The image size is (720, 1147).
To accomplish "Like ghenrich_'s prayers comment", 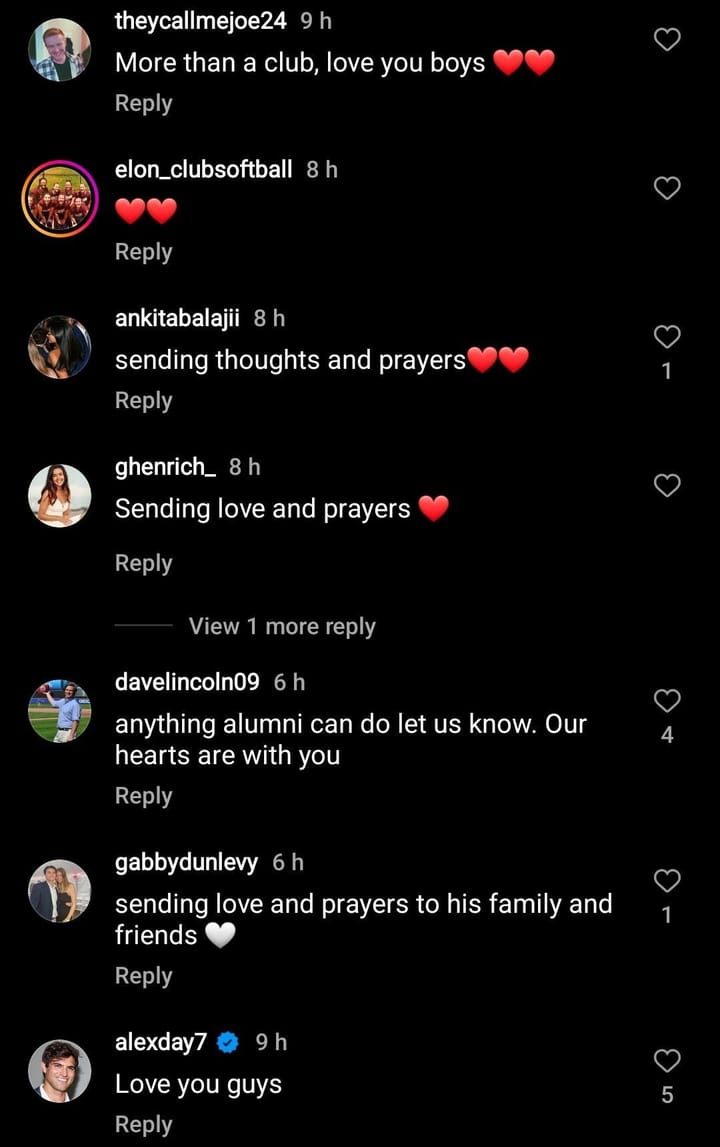I will pos(667,485).
